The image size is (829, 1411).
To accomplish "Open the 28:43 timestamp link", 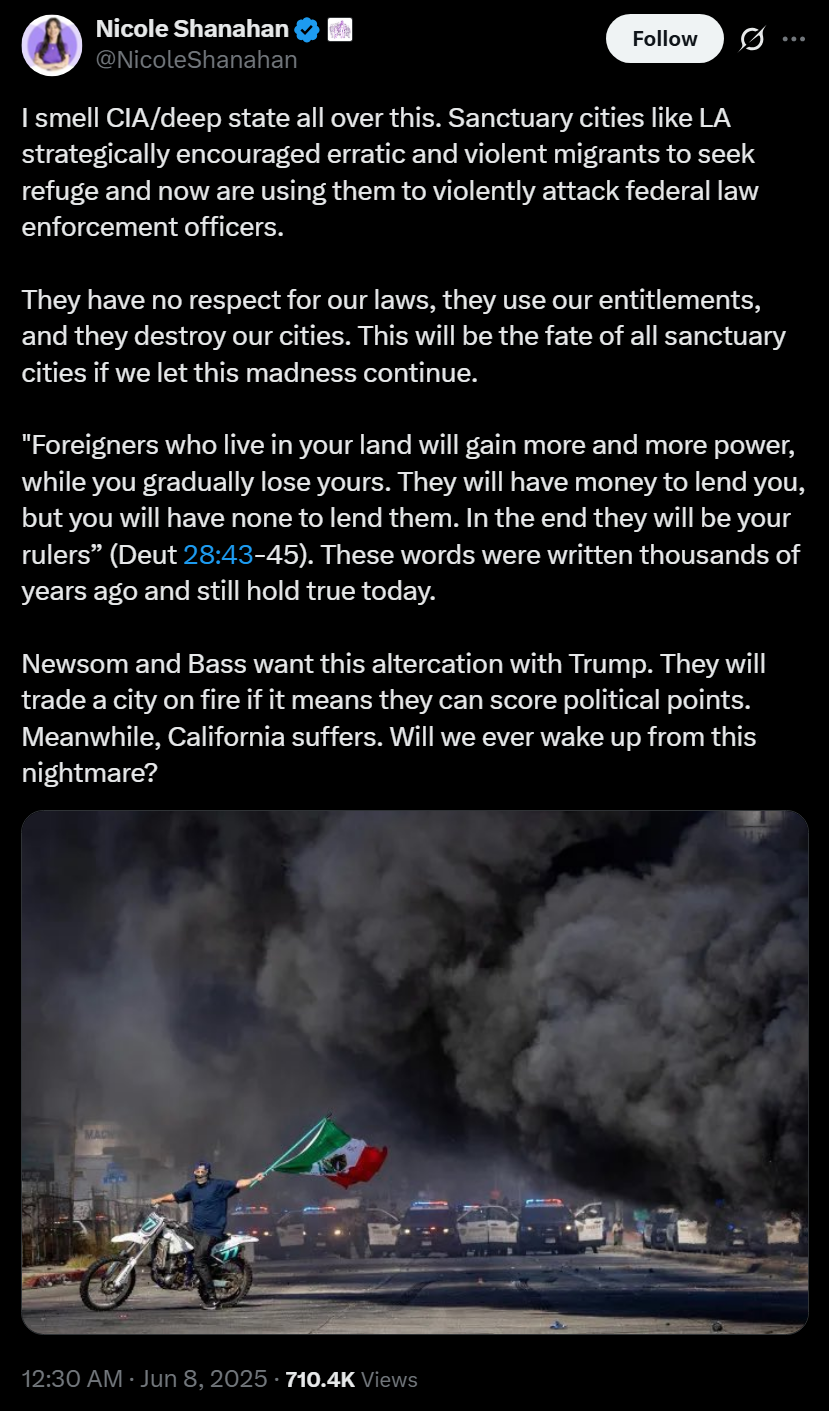I will pyautogui.click(x=218, y=553).
